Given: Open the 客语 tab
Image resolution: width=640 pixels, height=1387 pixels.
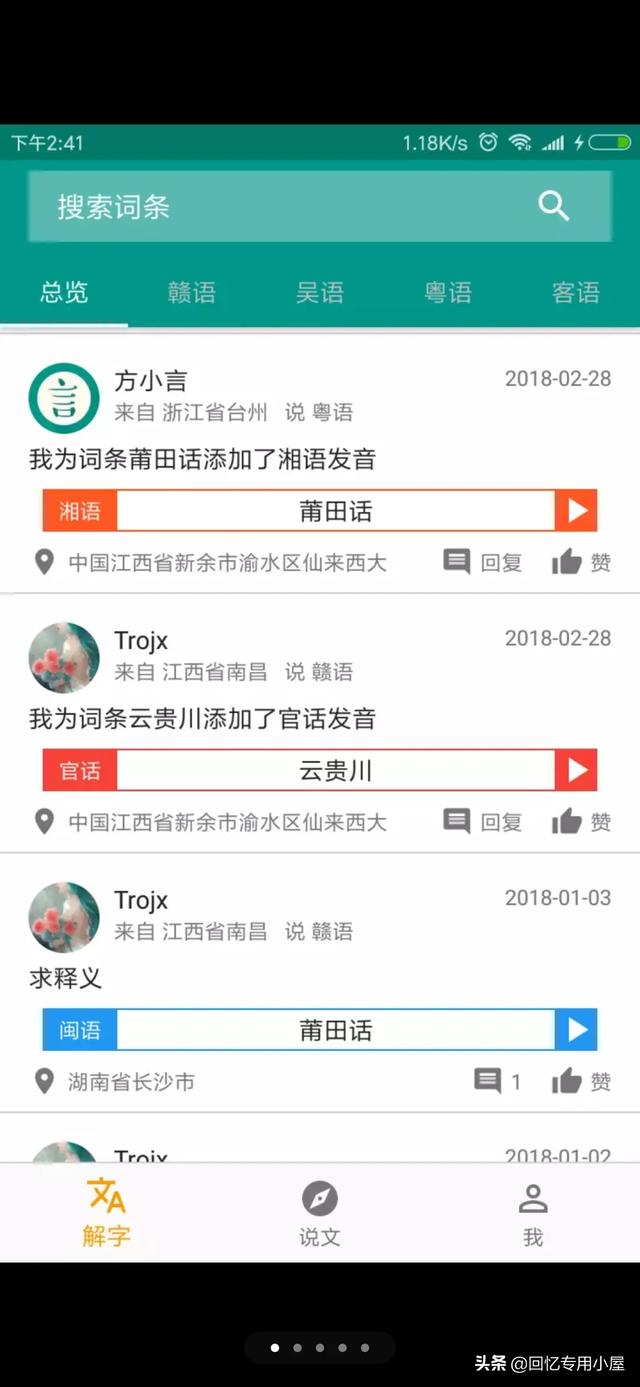Looking at the screenshot, I should (x=576, y=292).
